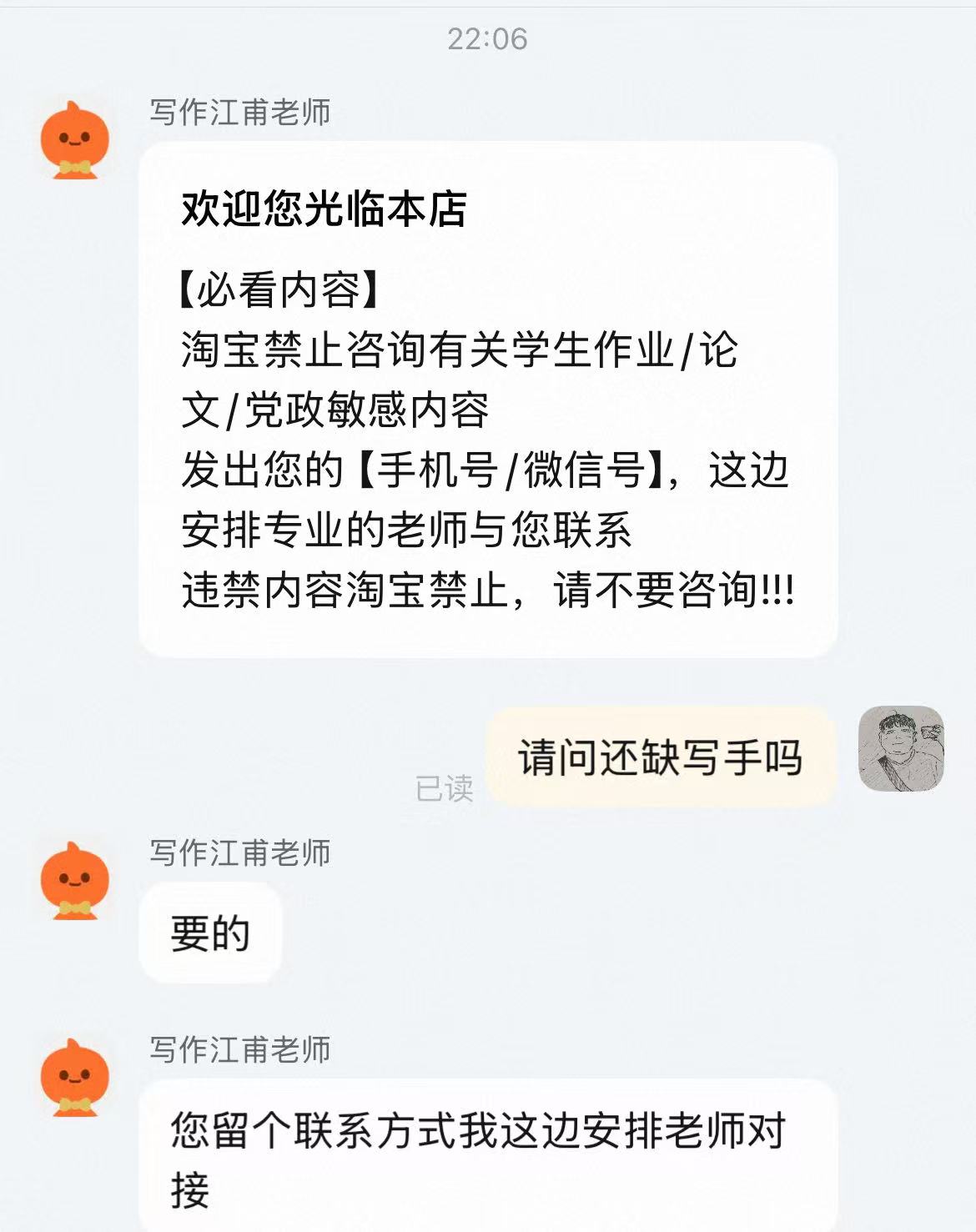Open seller avatar next to 要的 reply
Image resolution: width=976 pixels, height=1232 pixels.
75,881
